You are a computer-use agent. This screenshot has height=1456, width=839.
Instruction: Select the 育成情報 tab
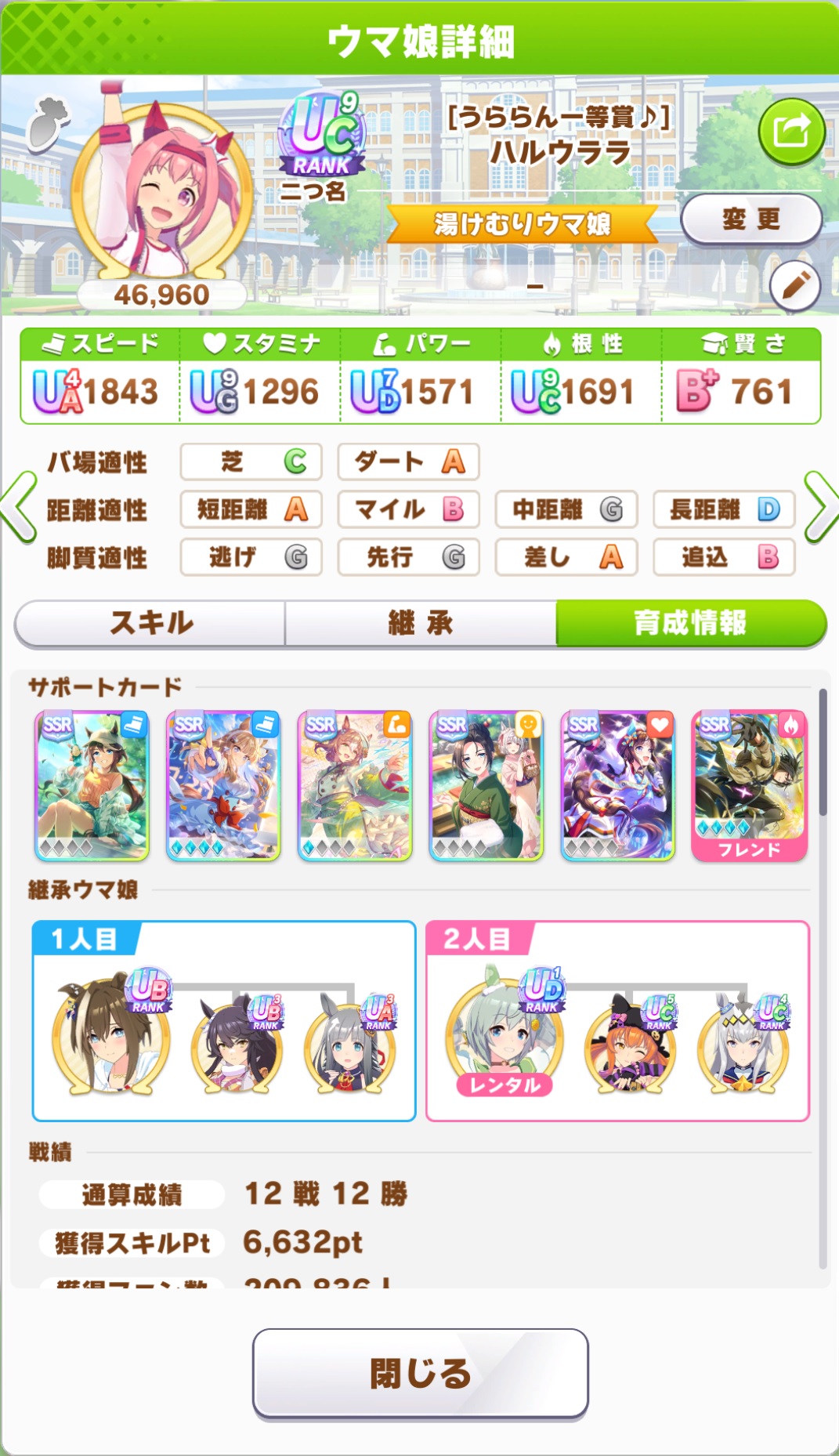click(x=690, y=624)
